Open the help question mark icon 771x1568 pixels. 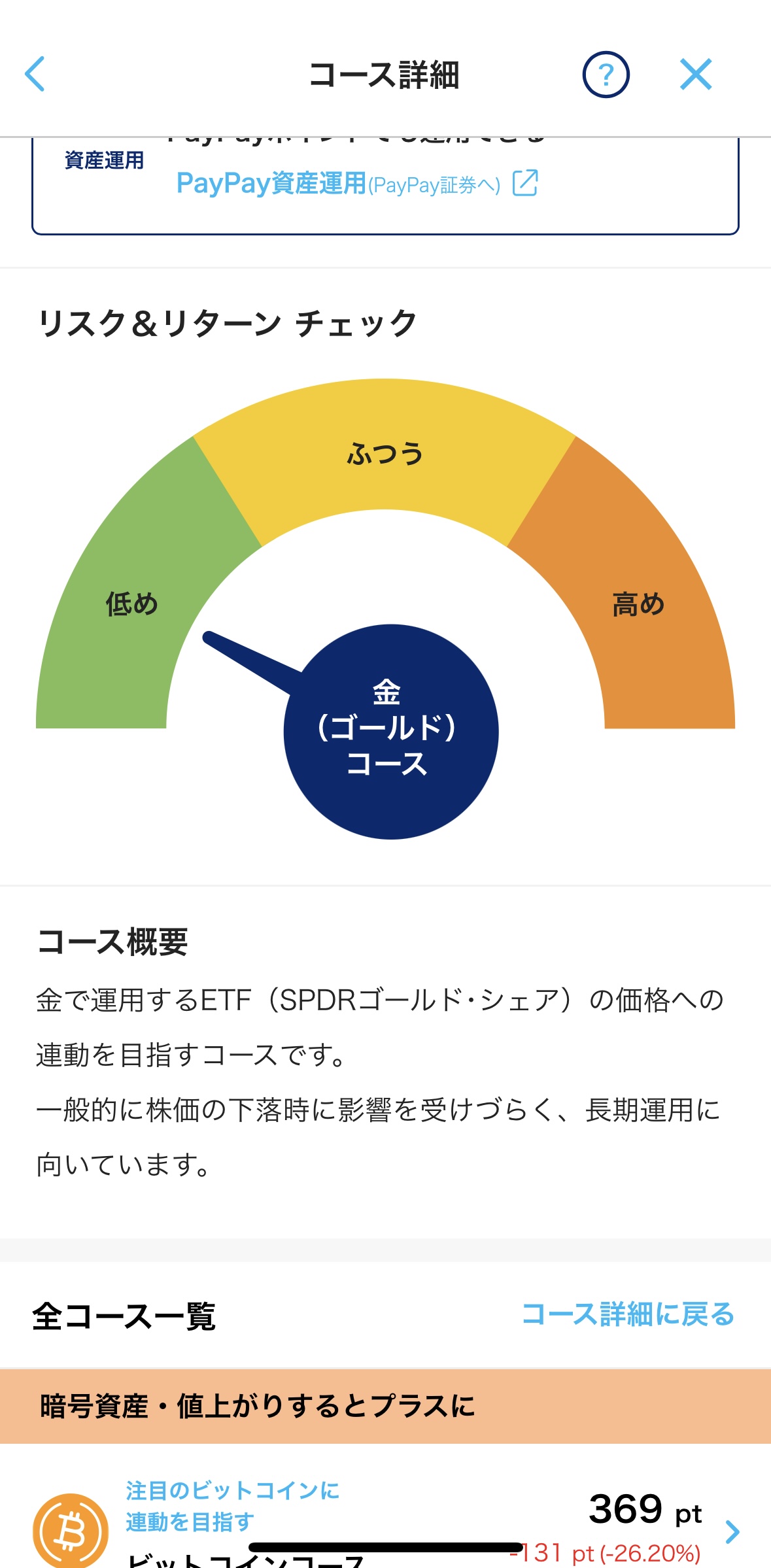(x=606, y=75)
